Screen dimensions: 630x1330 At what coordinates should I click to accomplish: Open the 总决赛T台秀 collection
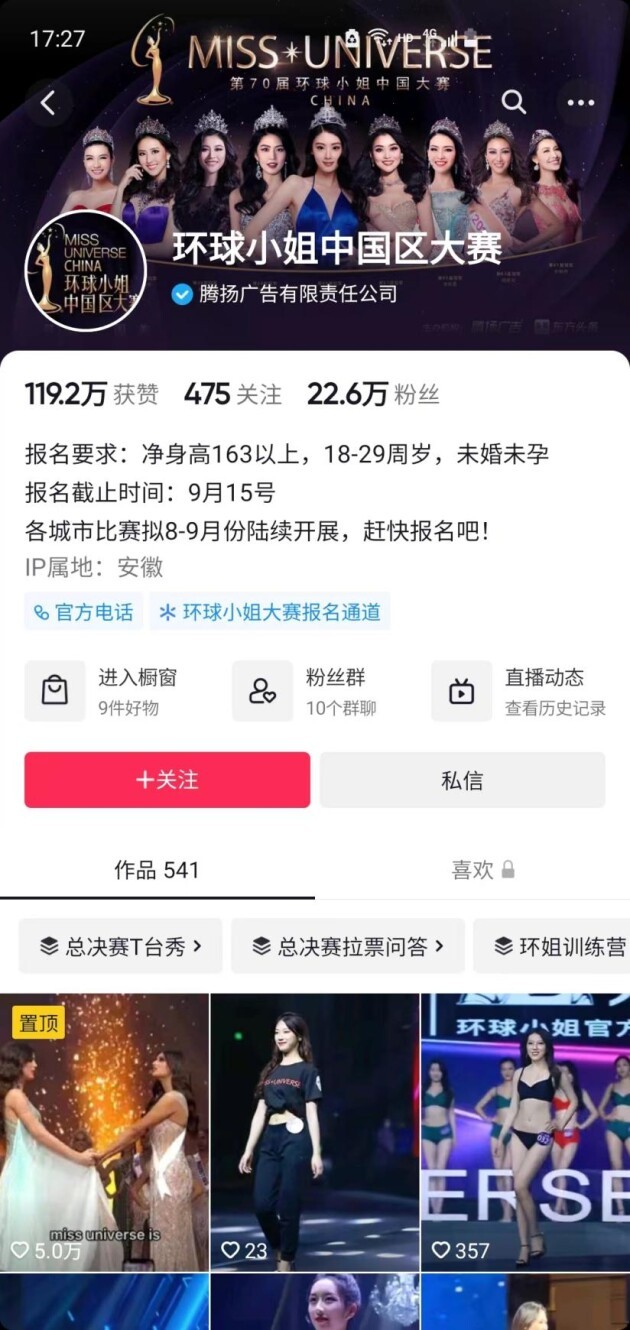(x=120, y=946)
